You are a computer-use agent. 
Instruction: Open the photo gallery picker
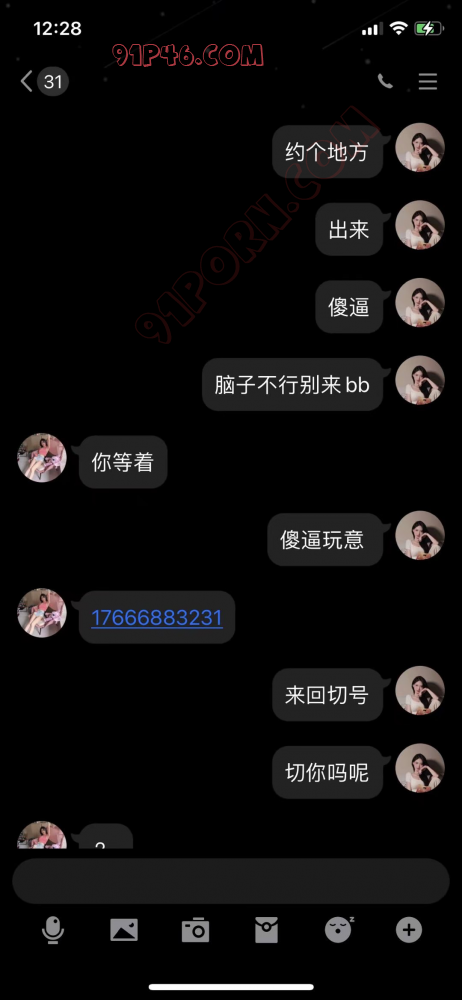(x=124, y=930)
